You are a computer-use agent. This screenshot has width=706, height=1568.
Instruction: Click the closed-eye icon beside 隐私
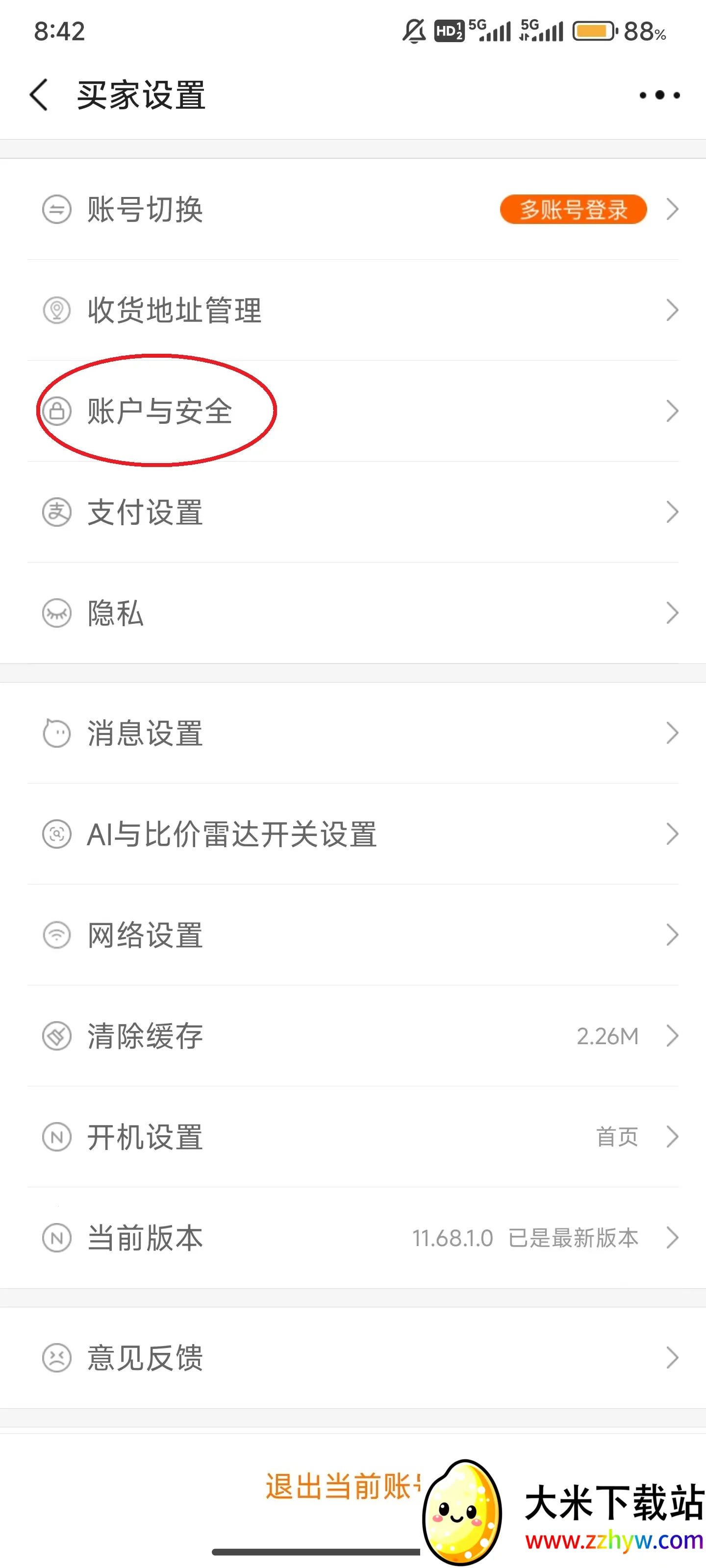click(x=56, y=614)
